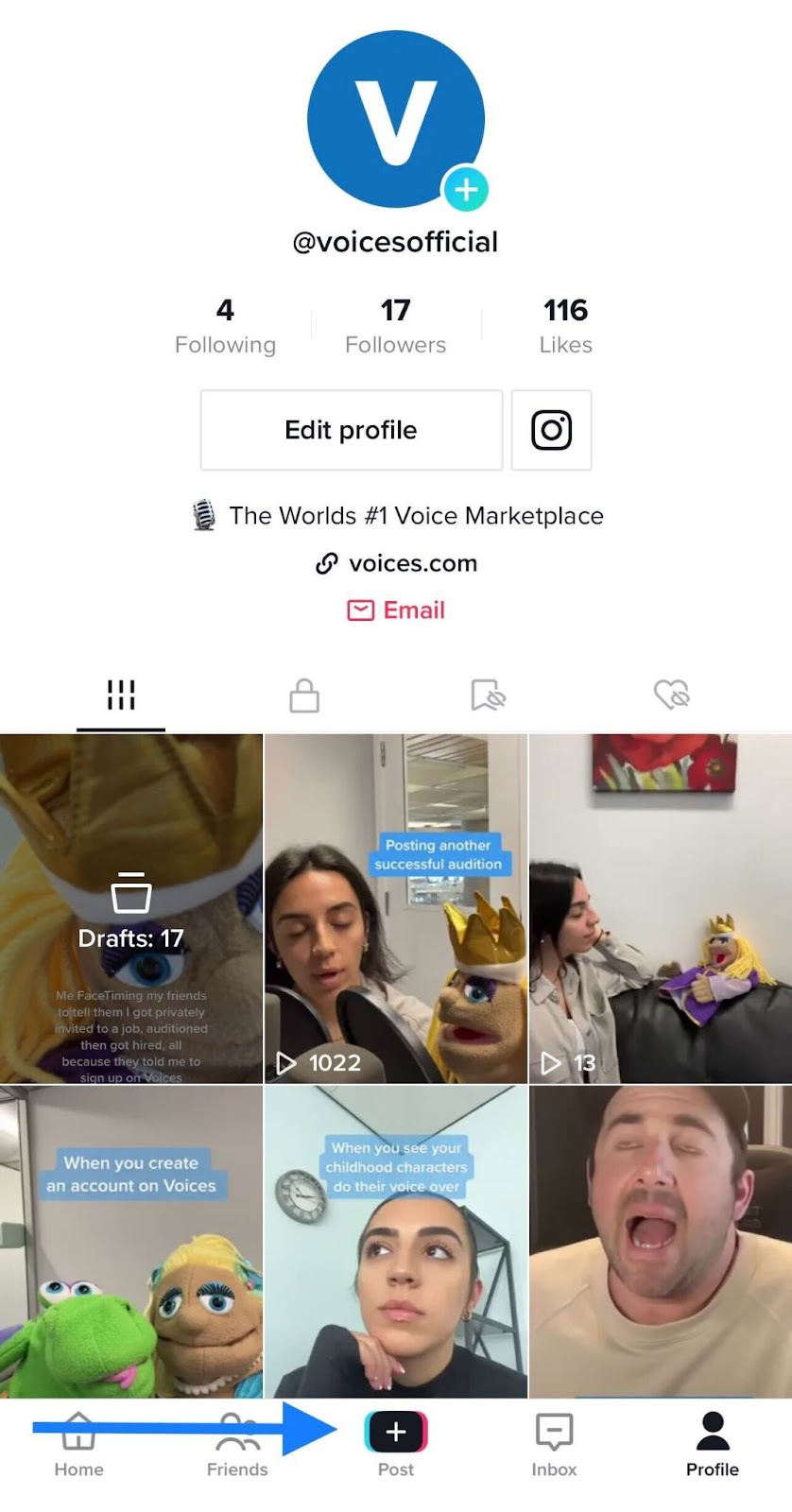Open the Following list
This screenshot has width=792, height=1512.
click(x=225, y=326)
